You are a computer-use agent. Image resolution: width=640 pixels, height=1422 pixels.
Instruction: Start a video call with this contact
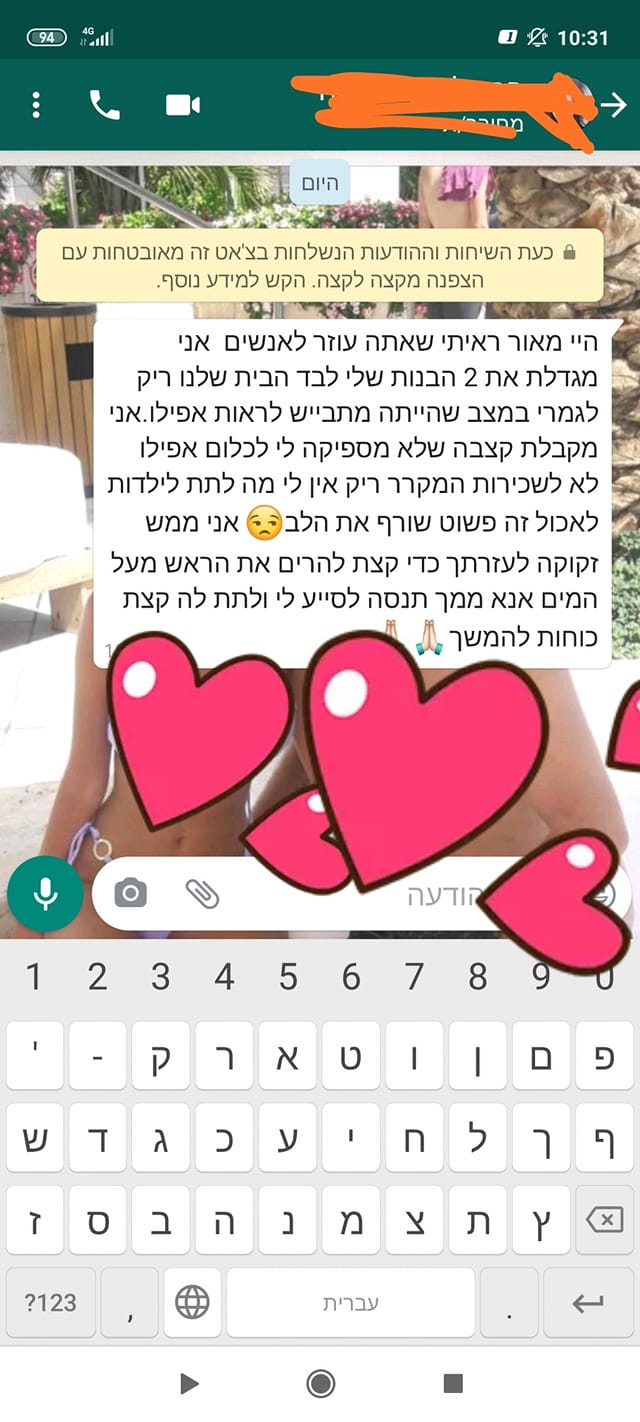coord(183,105)
